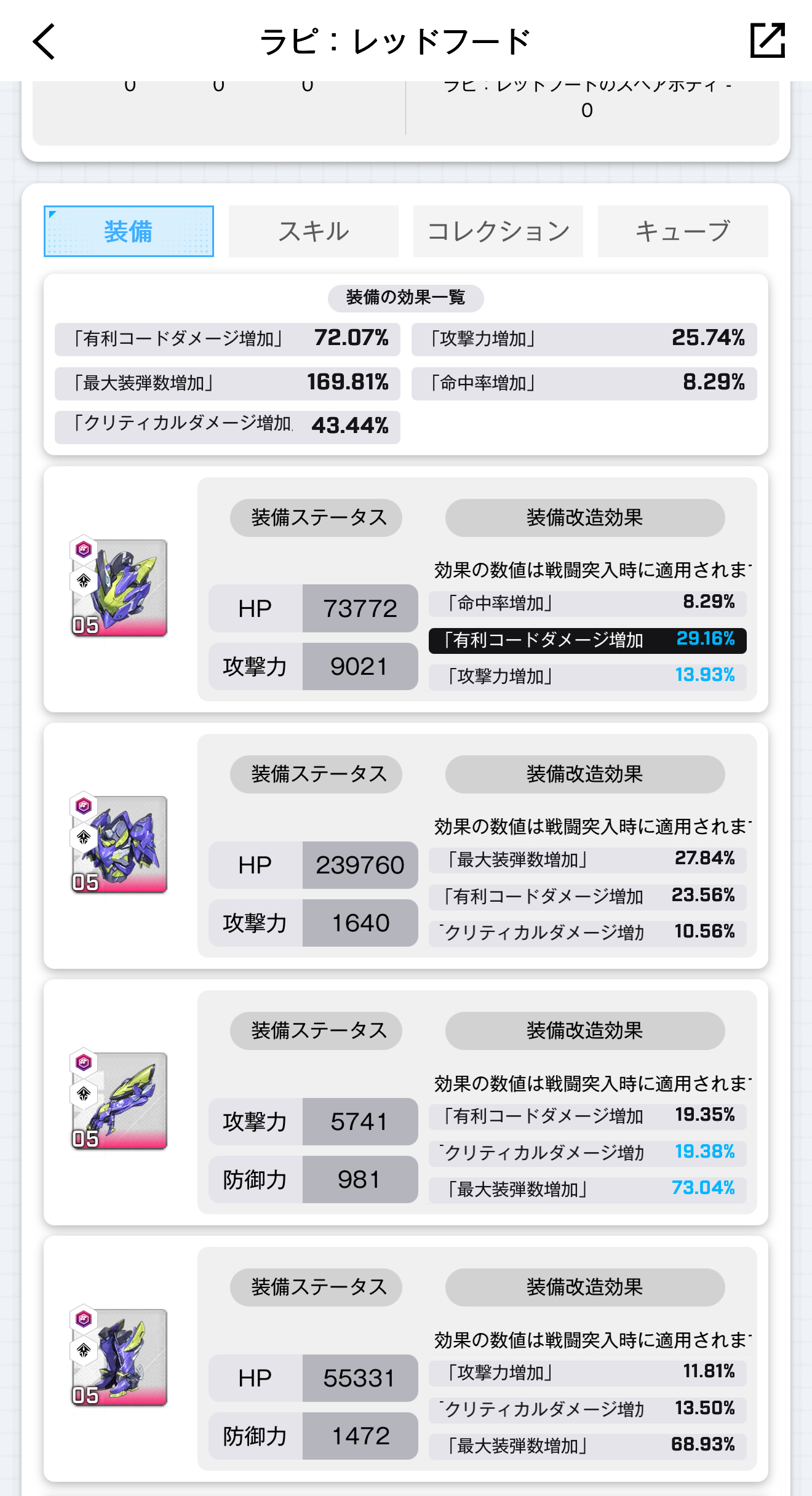Tap the helmet equipment icon with HP 73772

click(119, 587)
